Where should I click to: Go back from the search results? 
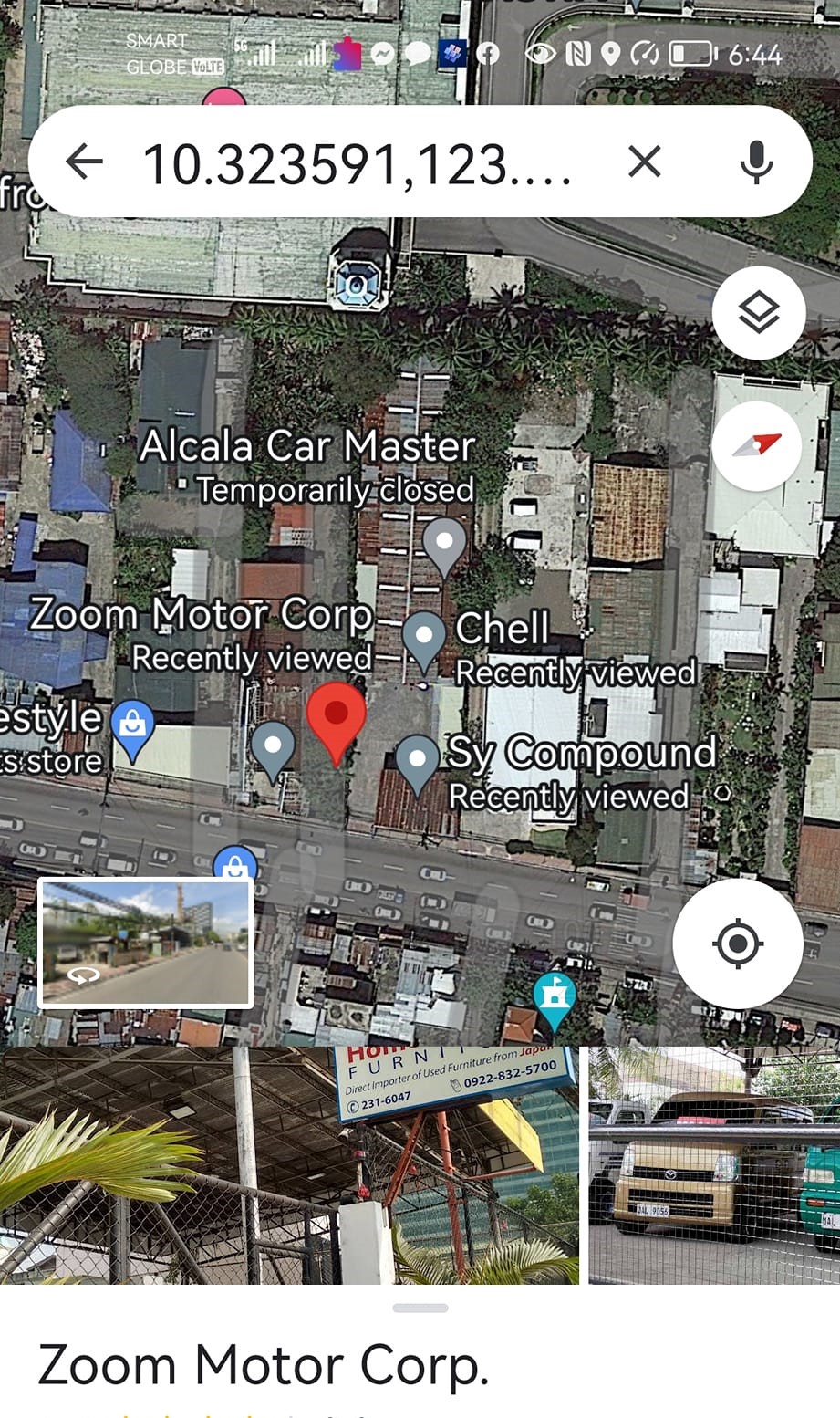point(85,162)
